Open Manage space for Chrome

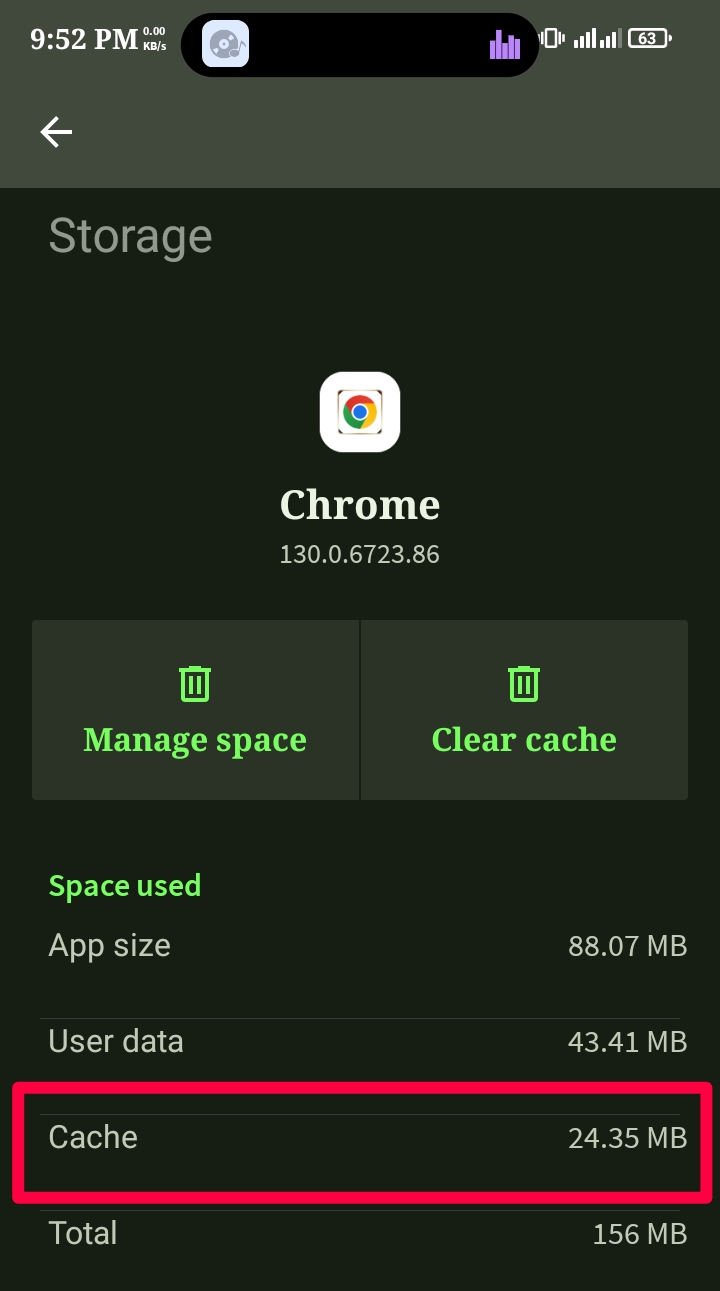point(195,710)
